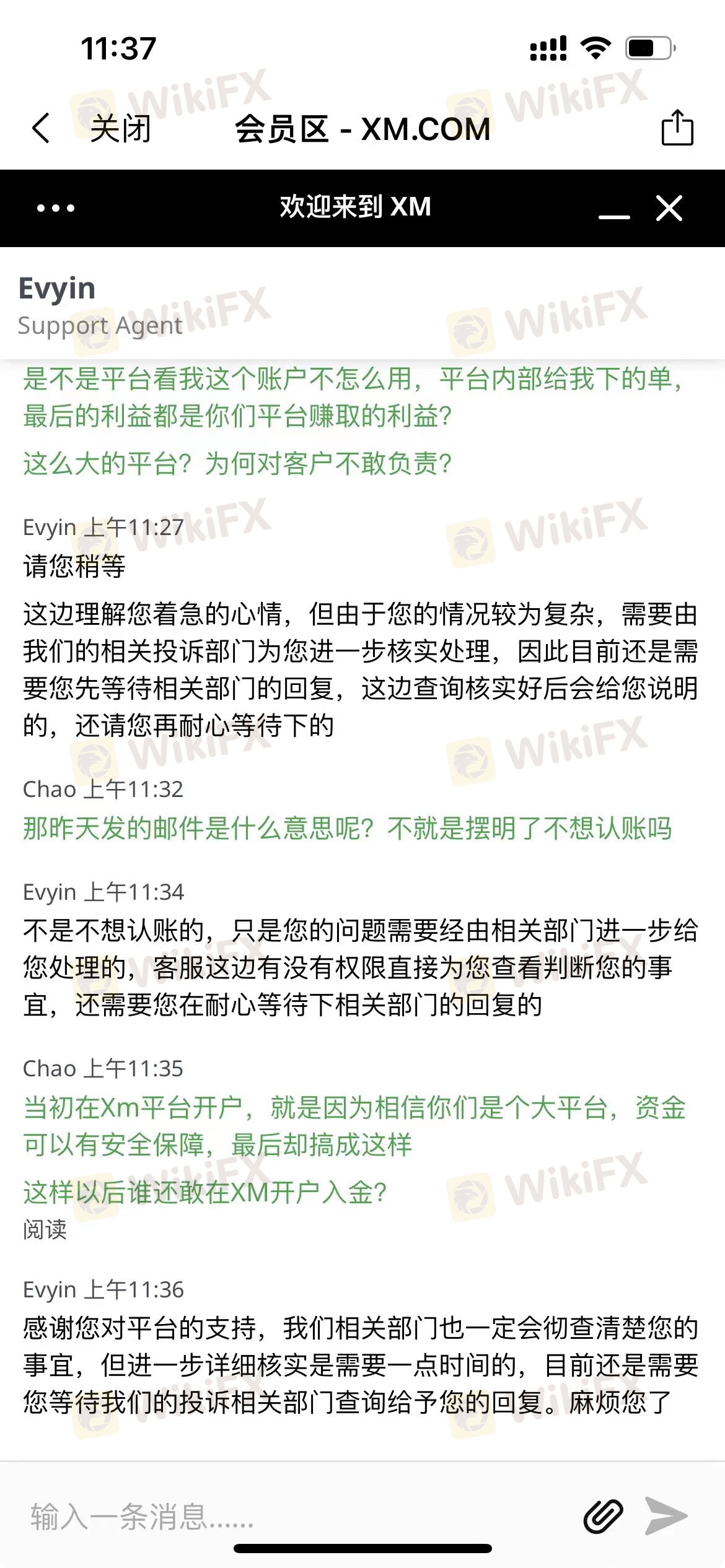Open the chat options three-dot menu
The width and height of the screenshot is (725, 1568).
pos(56,208)
